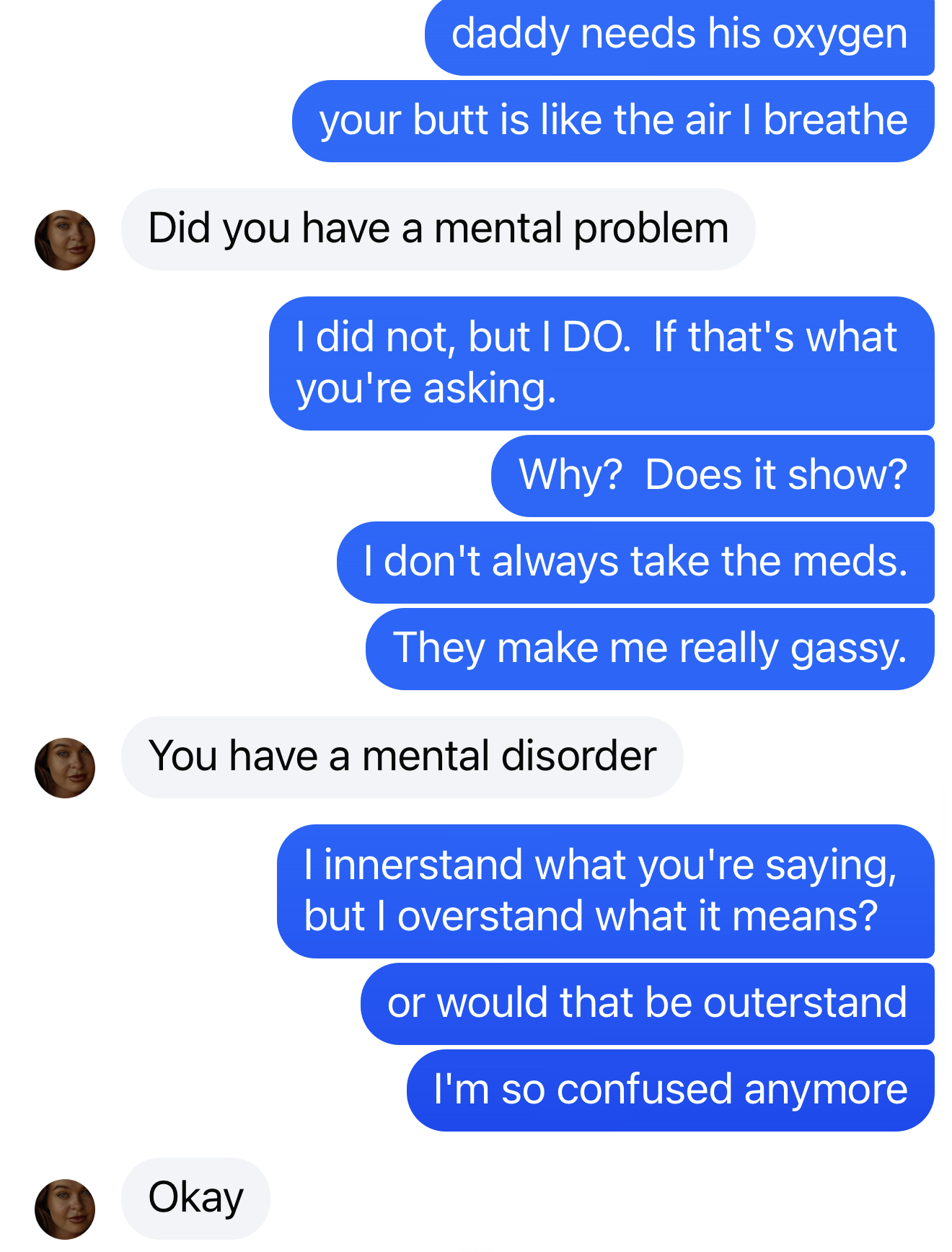Viewport: 952px width, 1252px height.
Task: Tap profile picture next to "You have a mental disorder"
Action: pos(65,768)
